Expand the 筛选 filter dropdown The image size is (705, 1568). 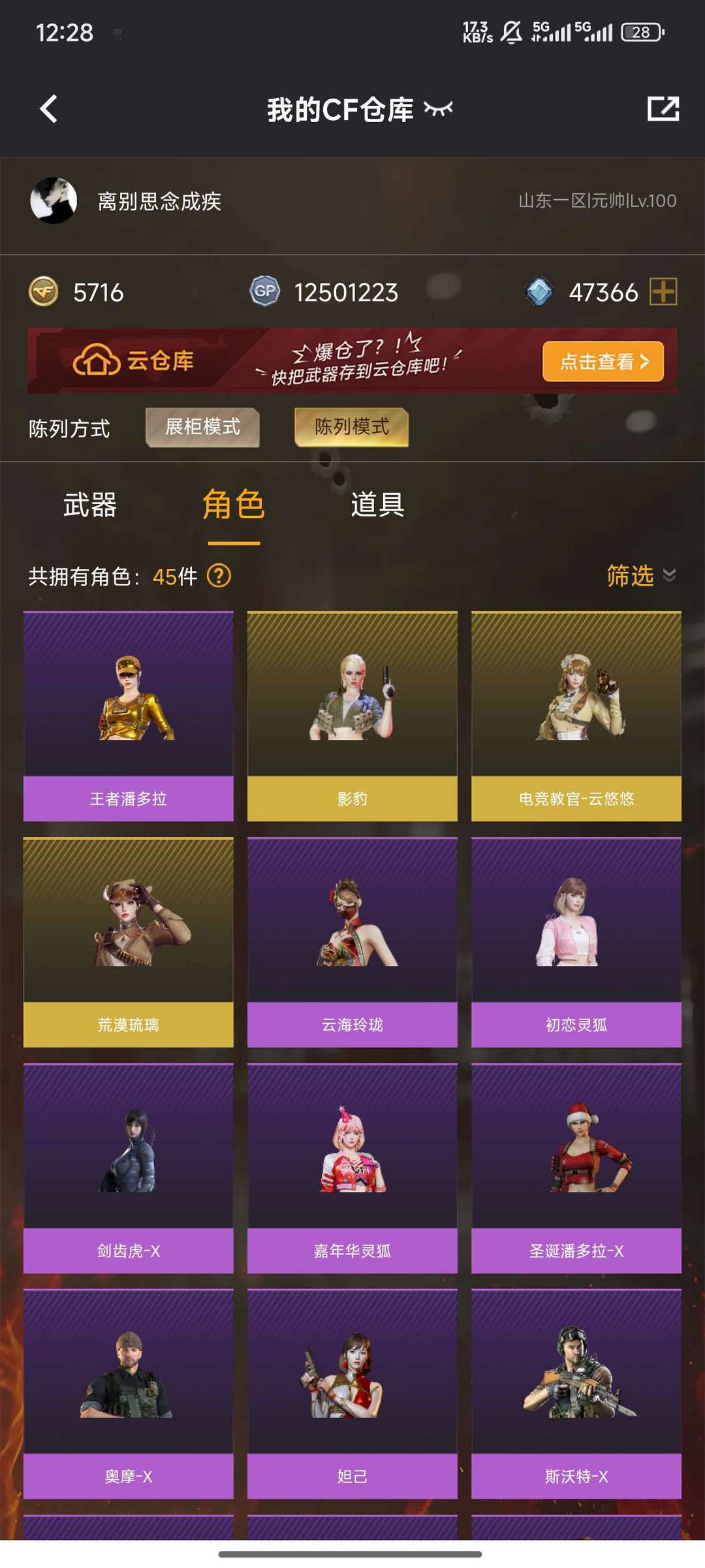tap(641, 575)
